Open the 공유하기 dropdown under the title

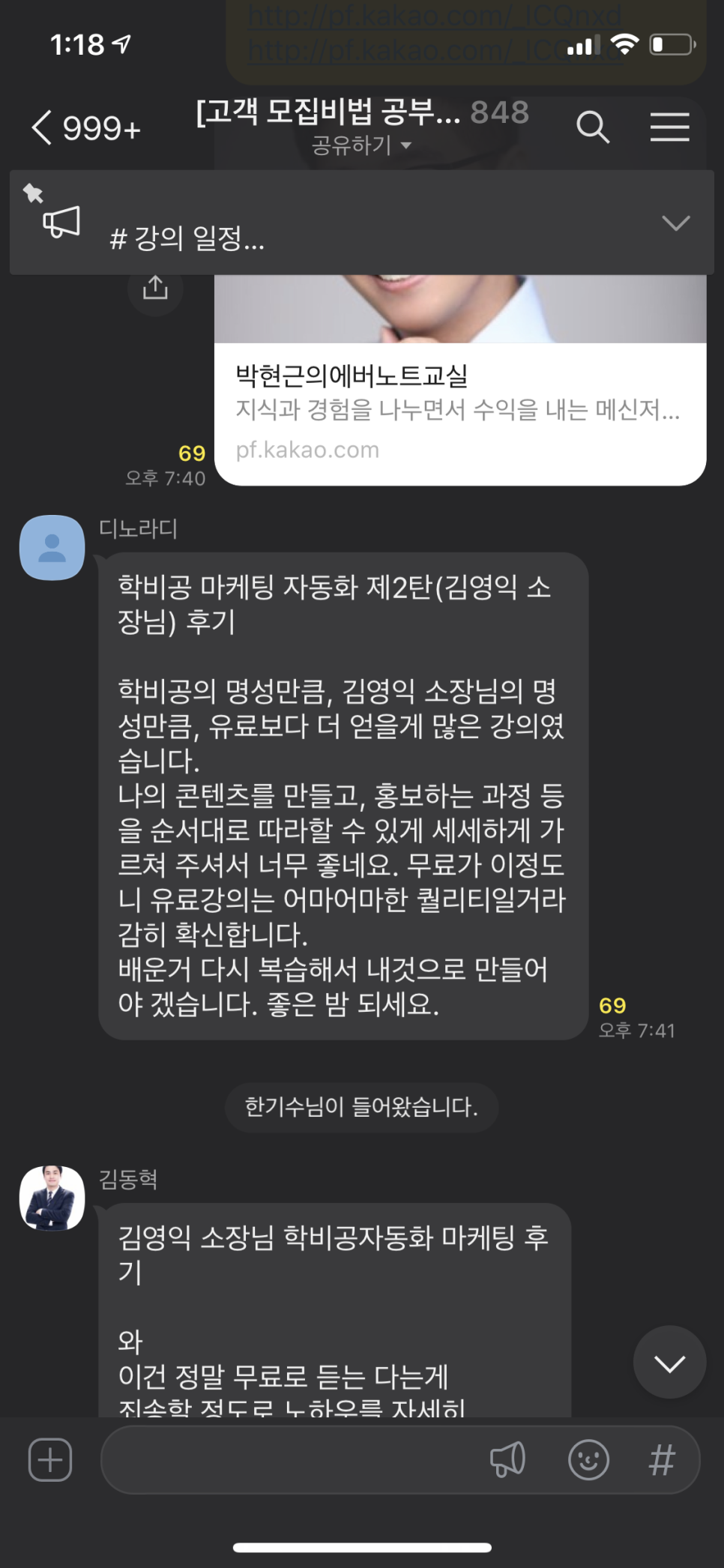point(362,145)
